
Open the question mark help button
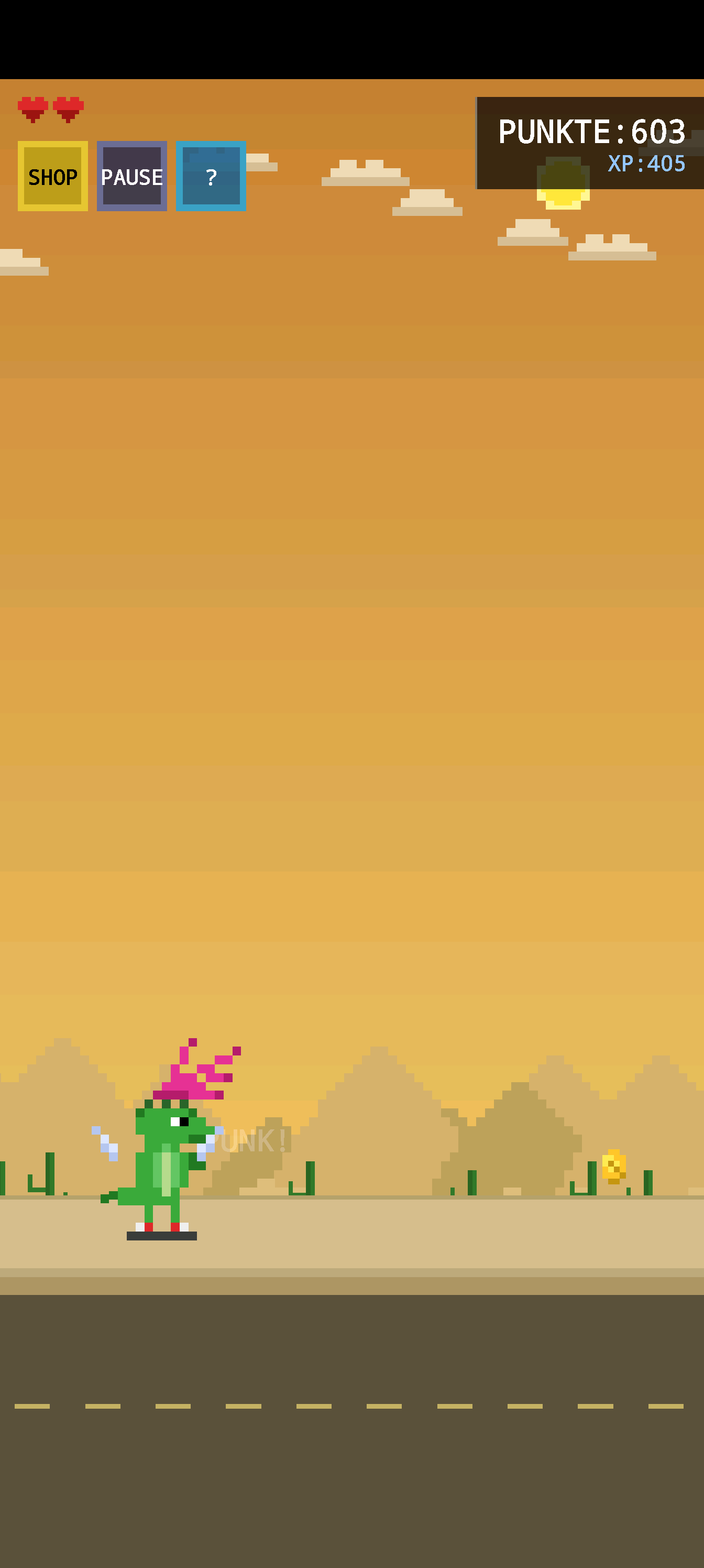click(211, 177)
